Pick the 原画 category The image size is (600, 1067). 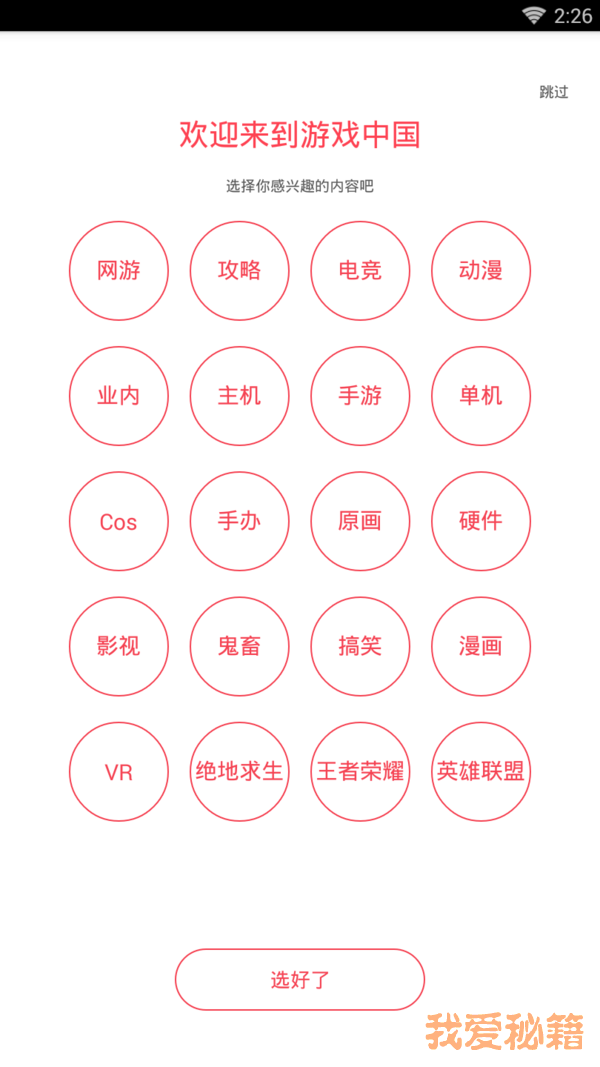click(x=360, y=521)
